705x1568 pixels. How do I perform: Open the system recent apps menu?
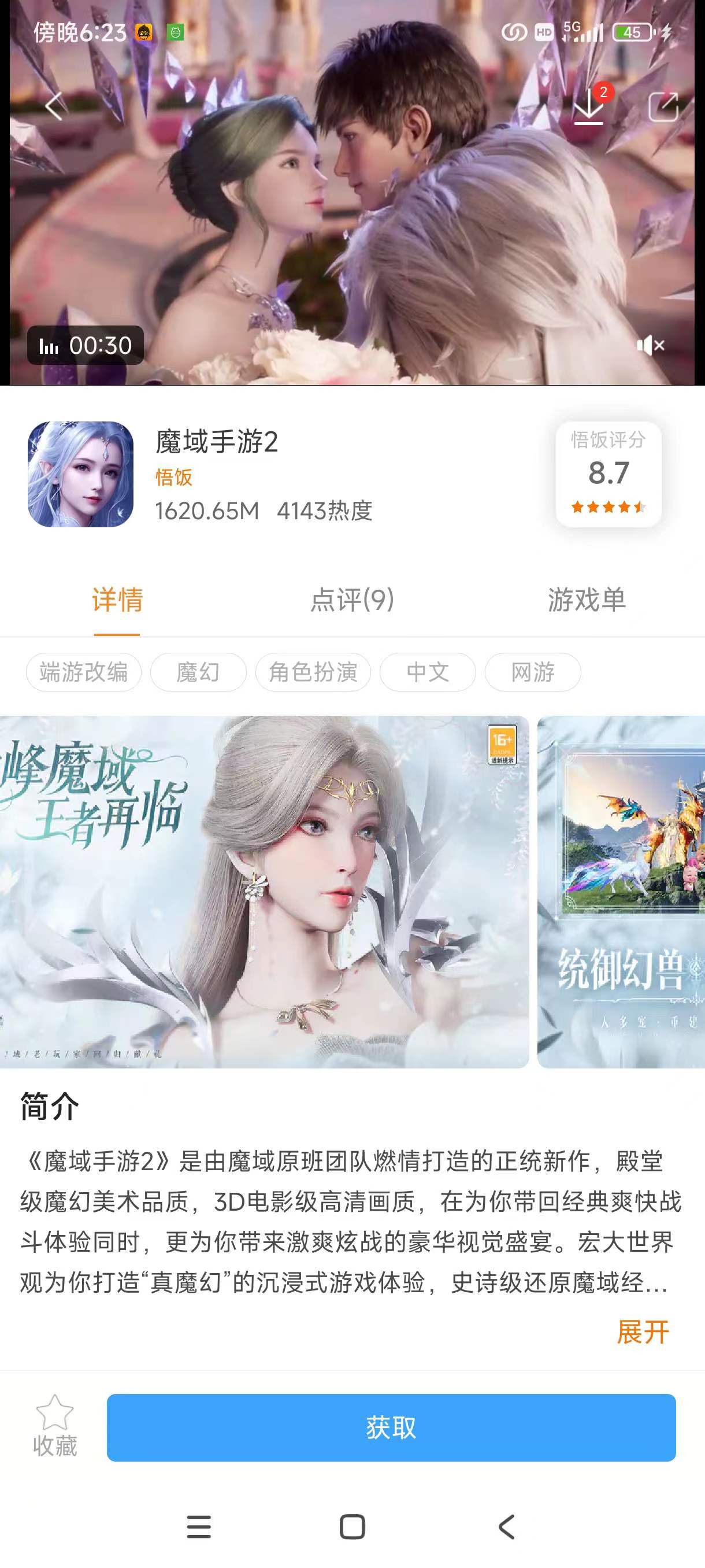tap(199, 1526)
